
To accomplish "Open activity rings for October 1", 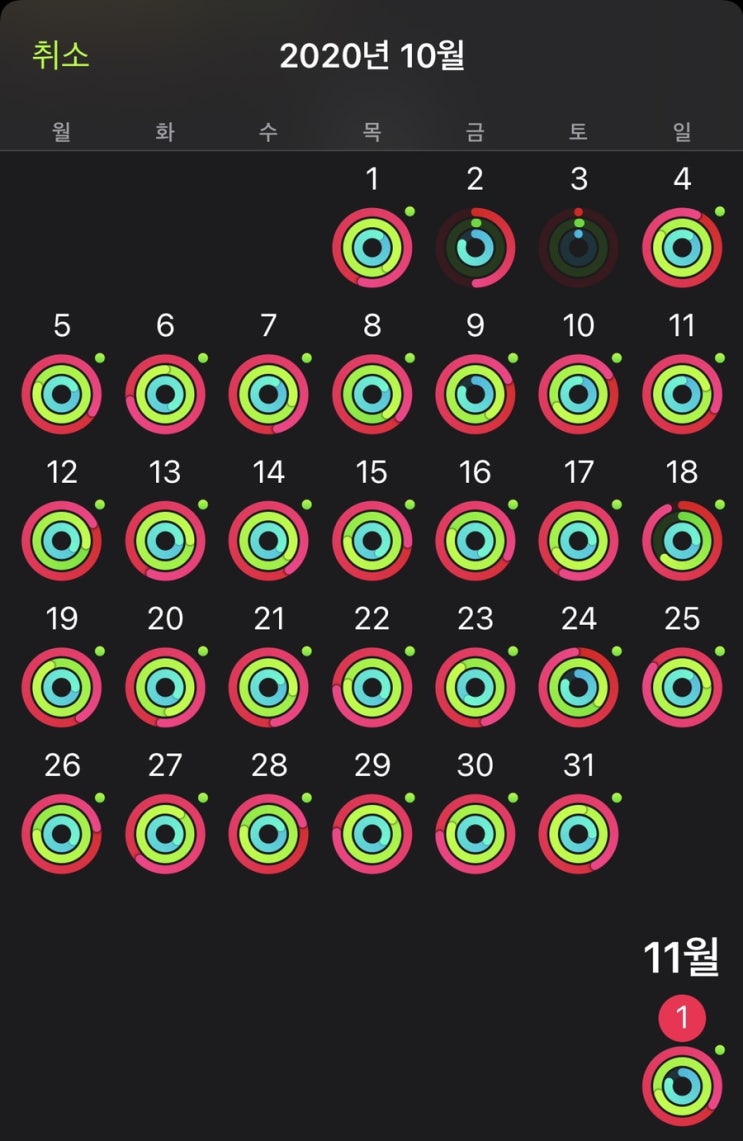I will [372, 247].
